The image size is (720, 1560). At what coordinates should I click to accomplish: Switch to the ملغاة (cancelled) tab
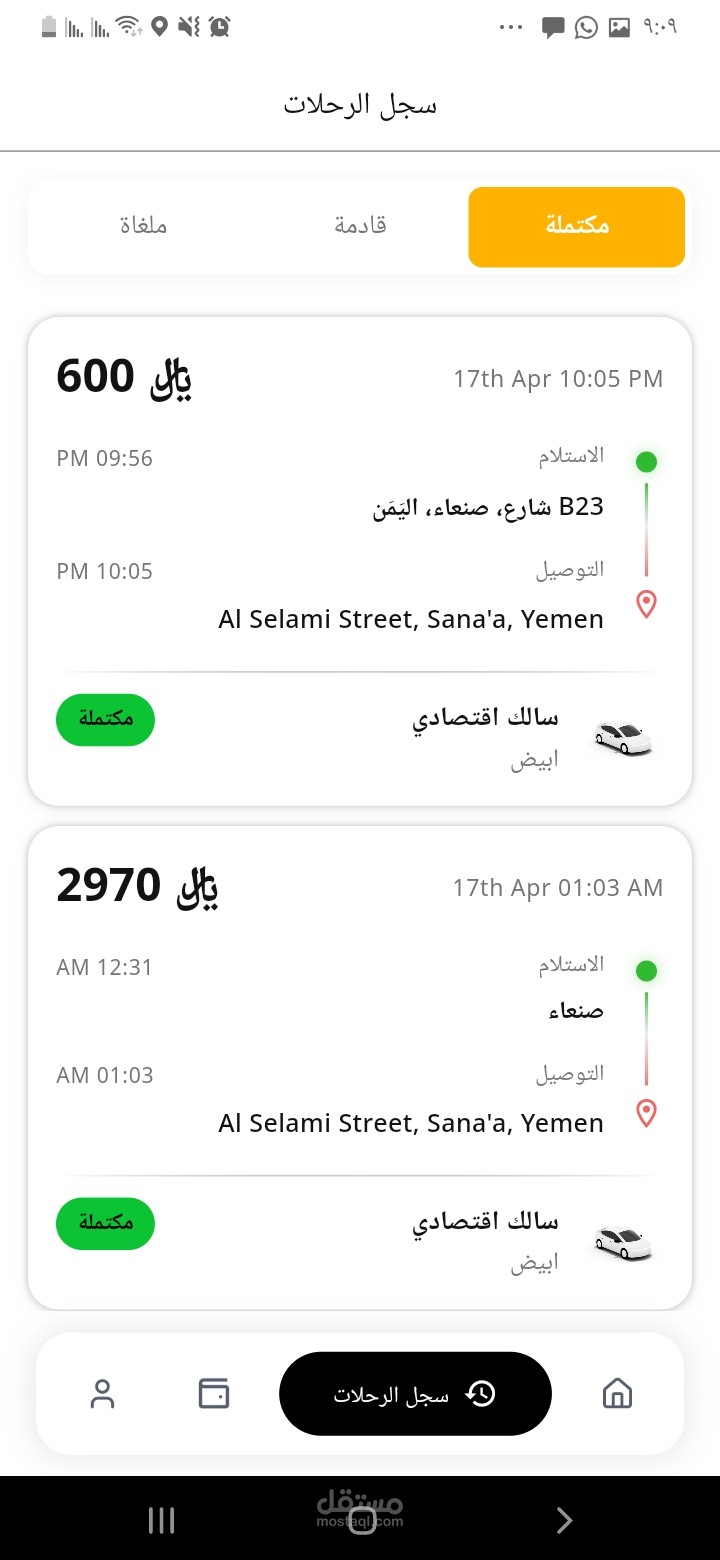(143, 226)
